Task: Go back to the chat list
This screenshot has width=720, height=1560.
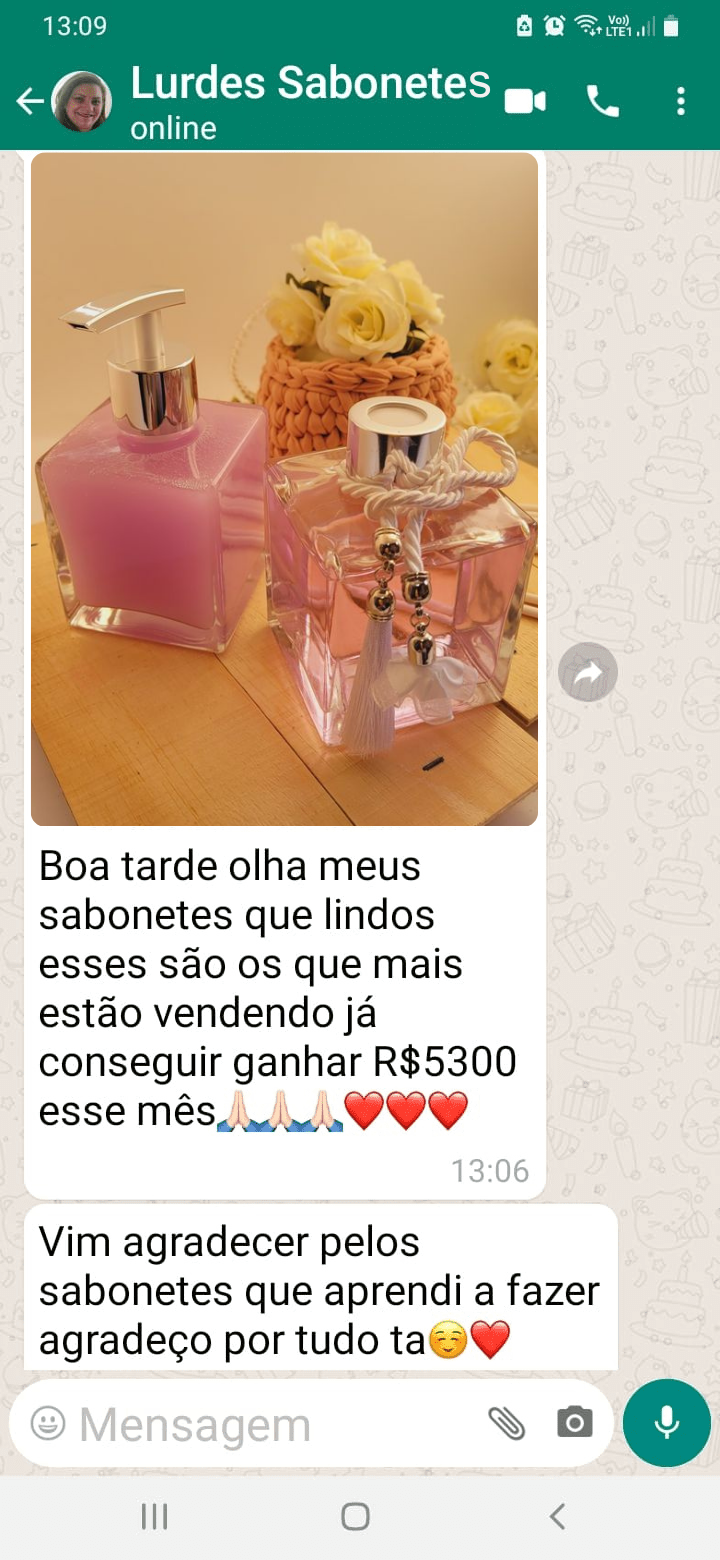Action: click(30, 101)
